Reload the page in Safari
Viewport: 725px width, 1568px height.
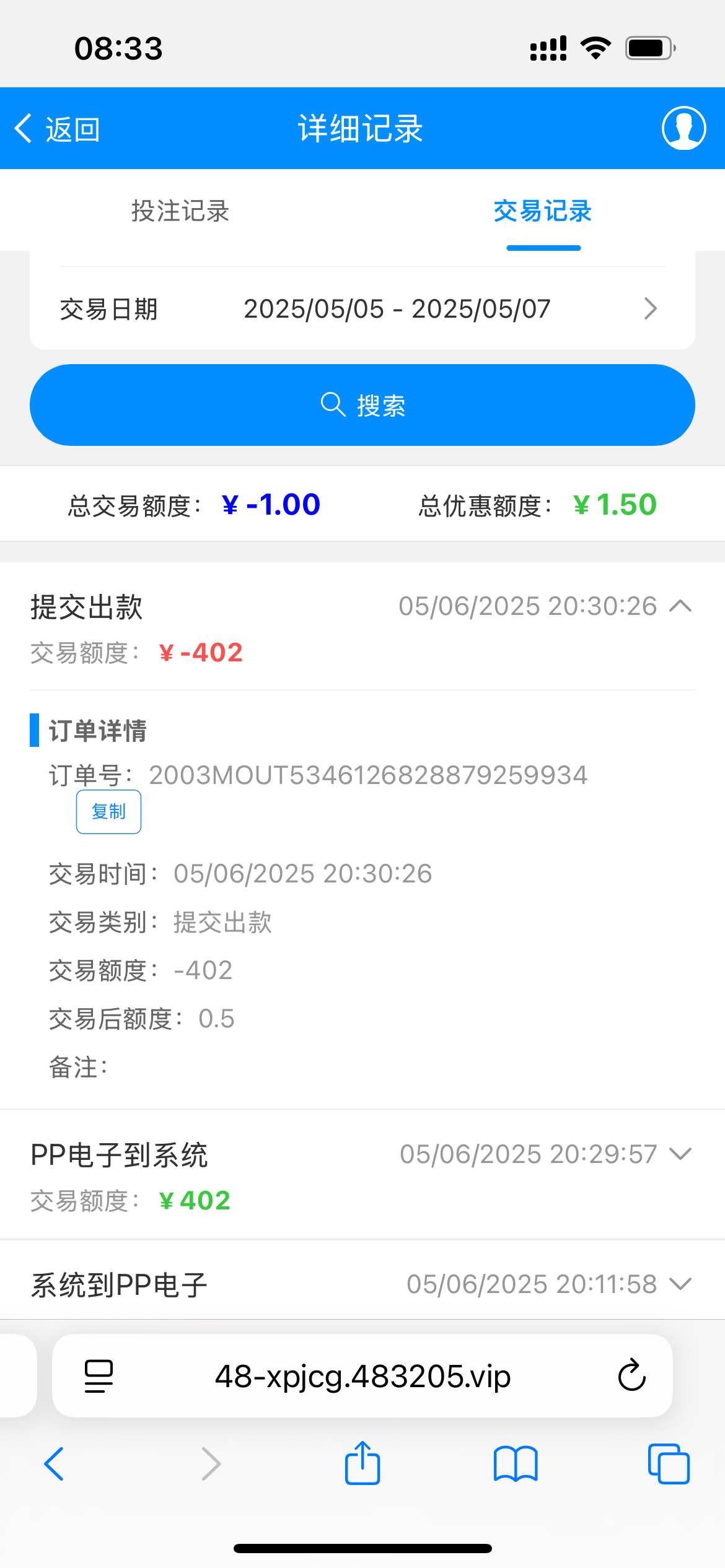(x=631, y=1376)
